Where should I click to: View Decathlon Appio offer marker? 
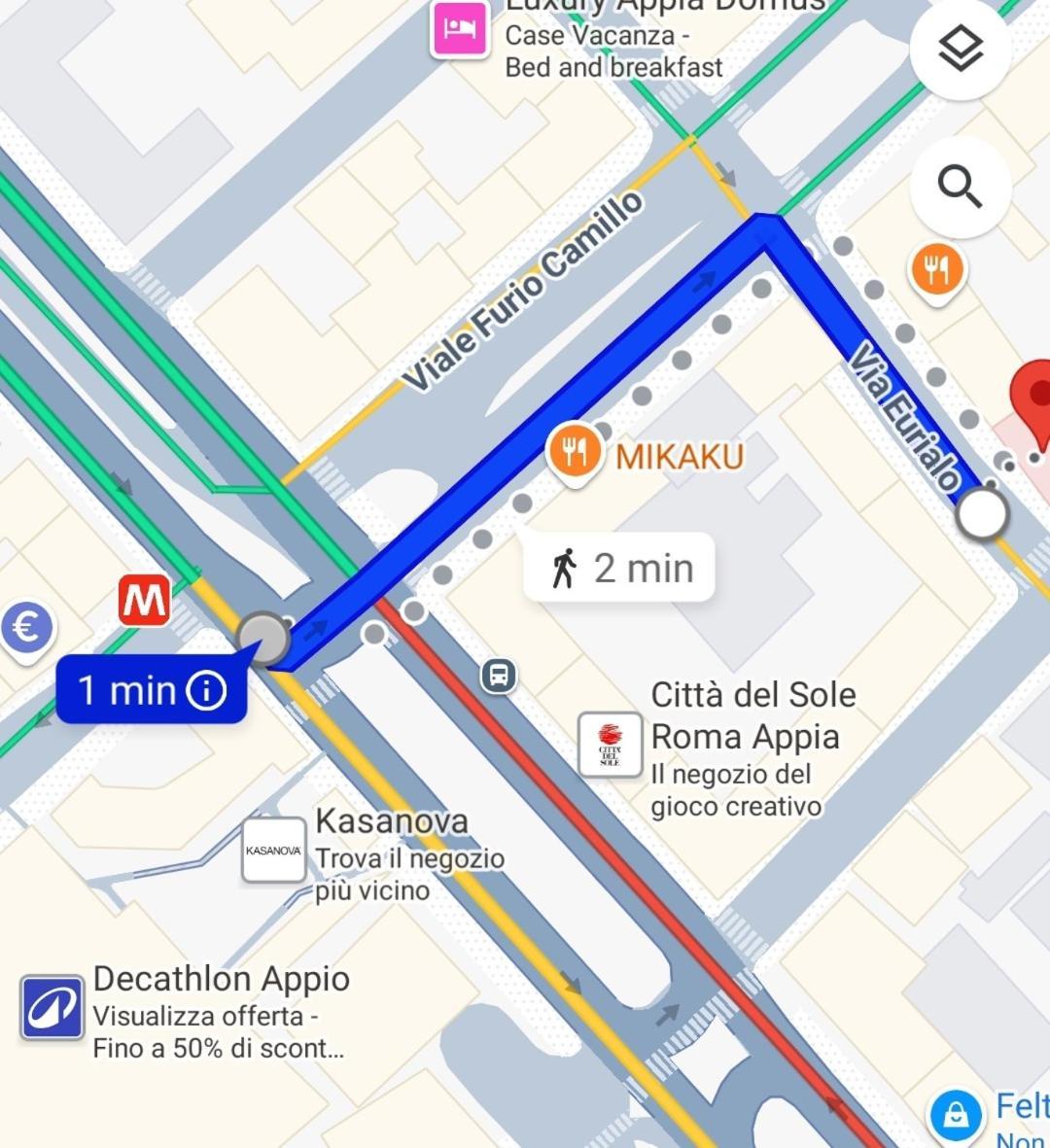tap(52, 1007)
